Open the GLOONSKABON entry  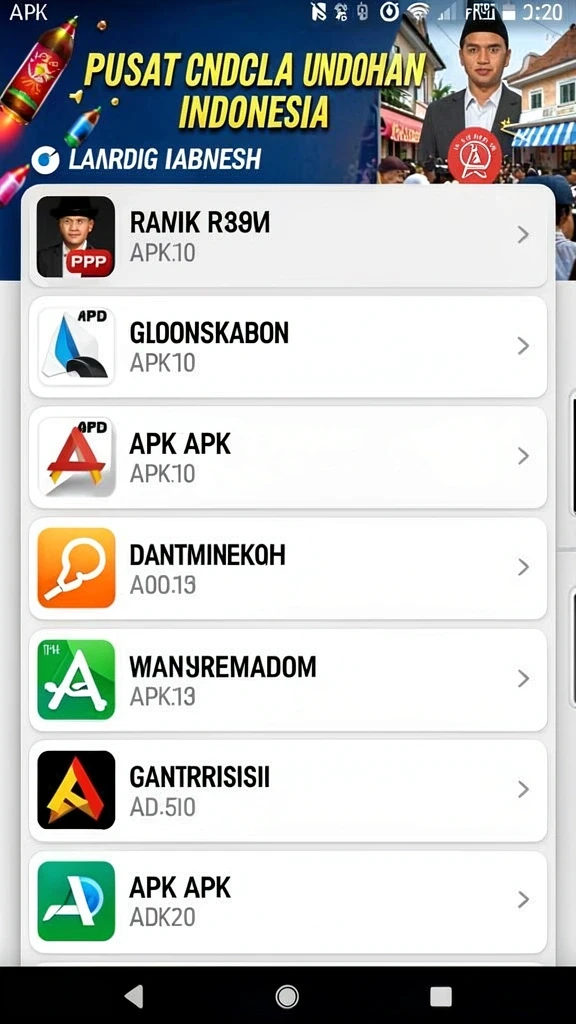coord(288,346)
